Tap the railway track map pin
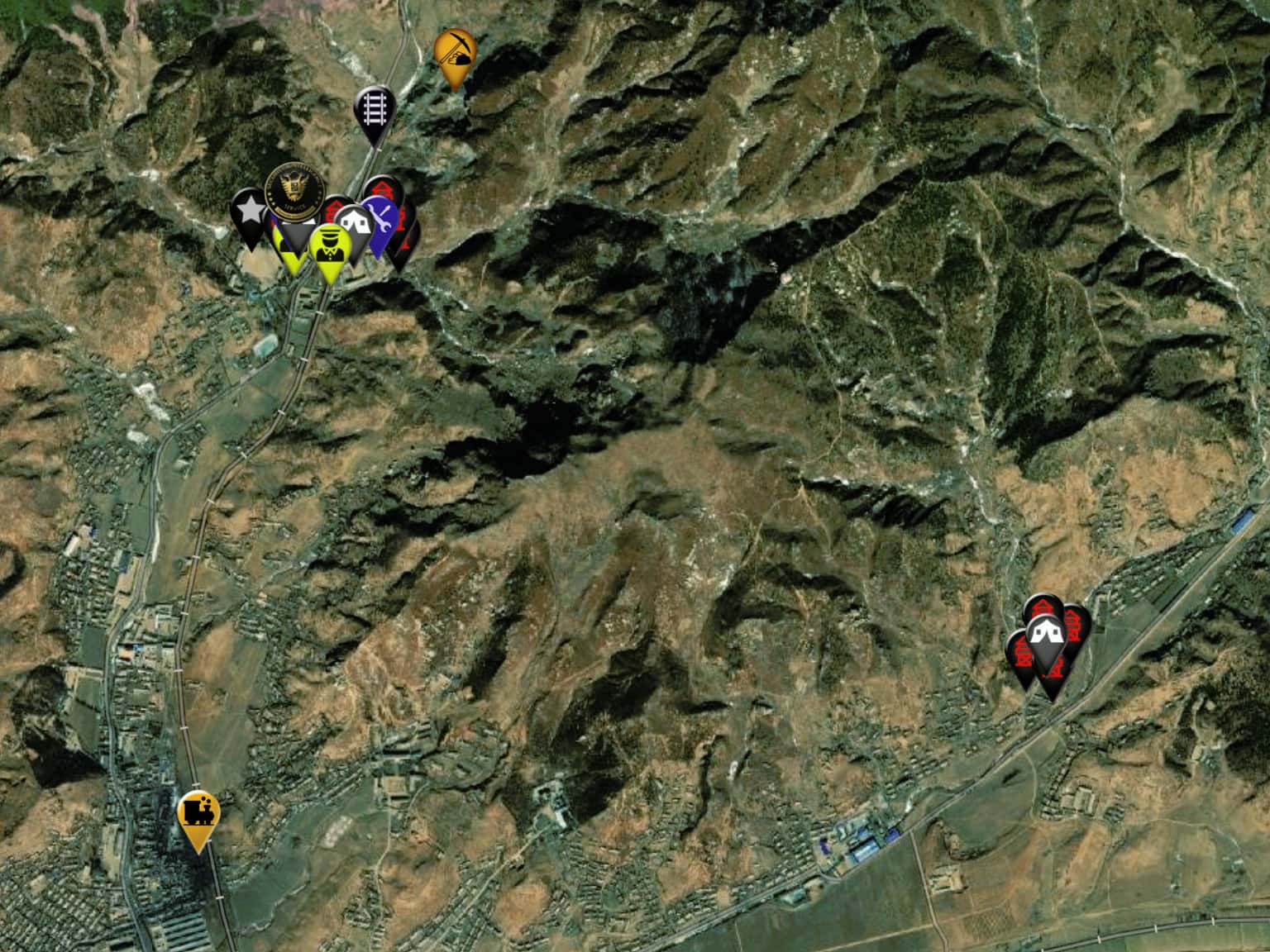The image size is (1270, 952). pyautogui.click(x=375, y=107)
